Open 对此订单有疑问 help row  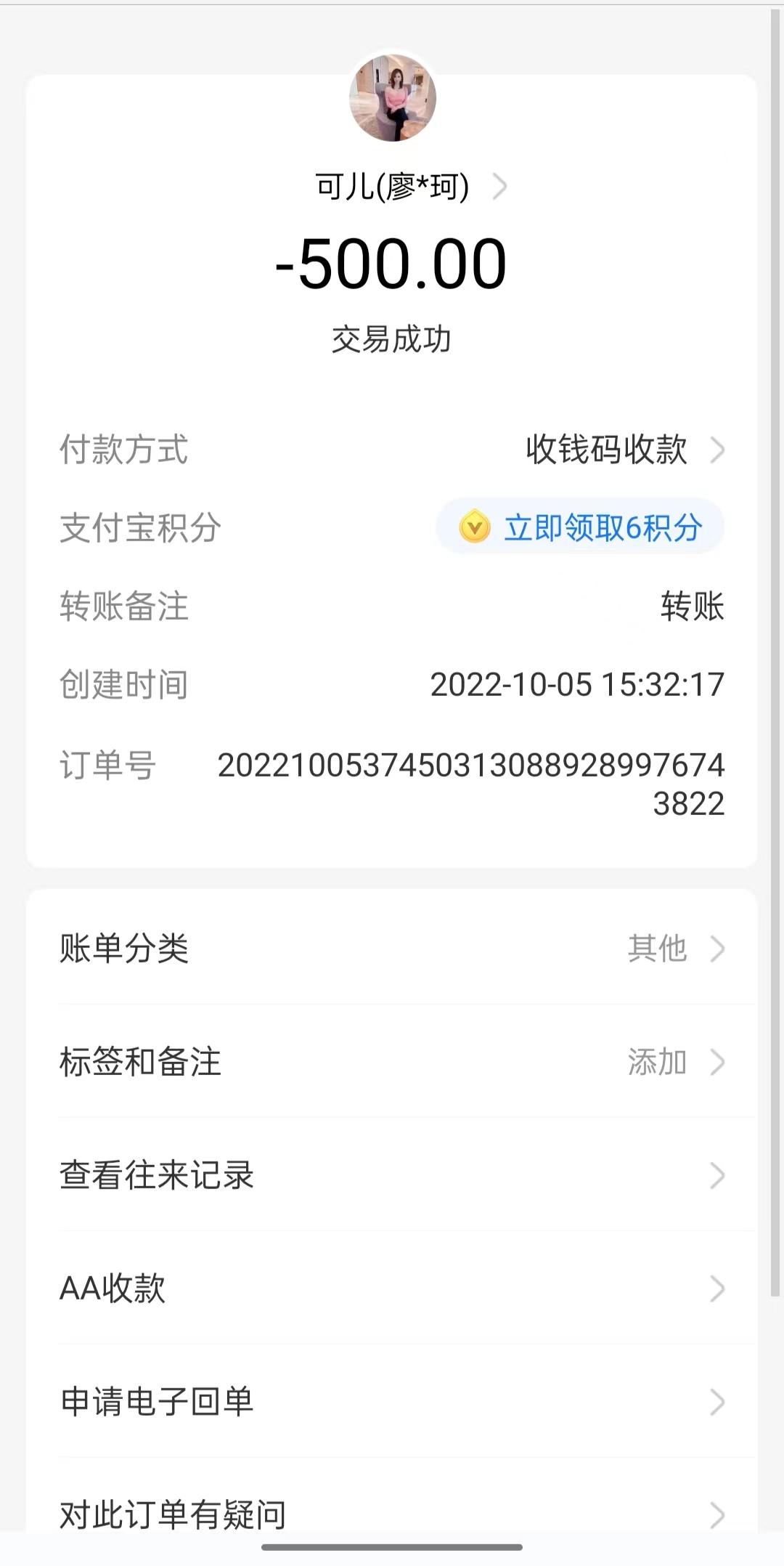coord(392,1514)
